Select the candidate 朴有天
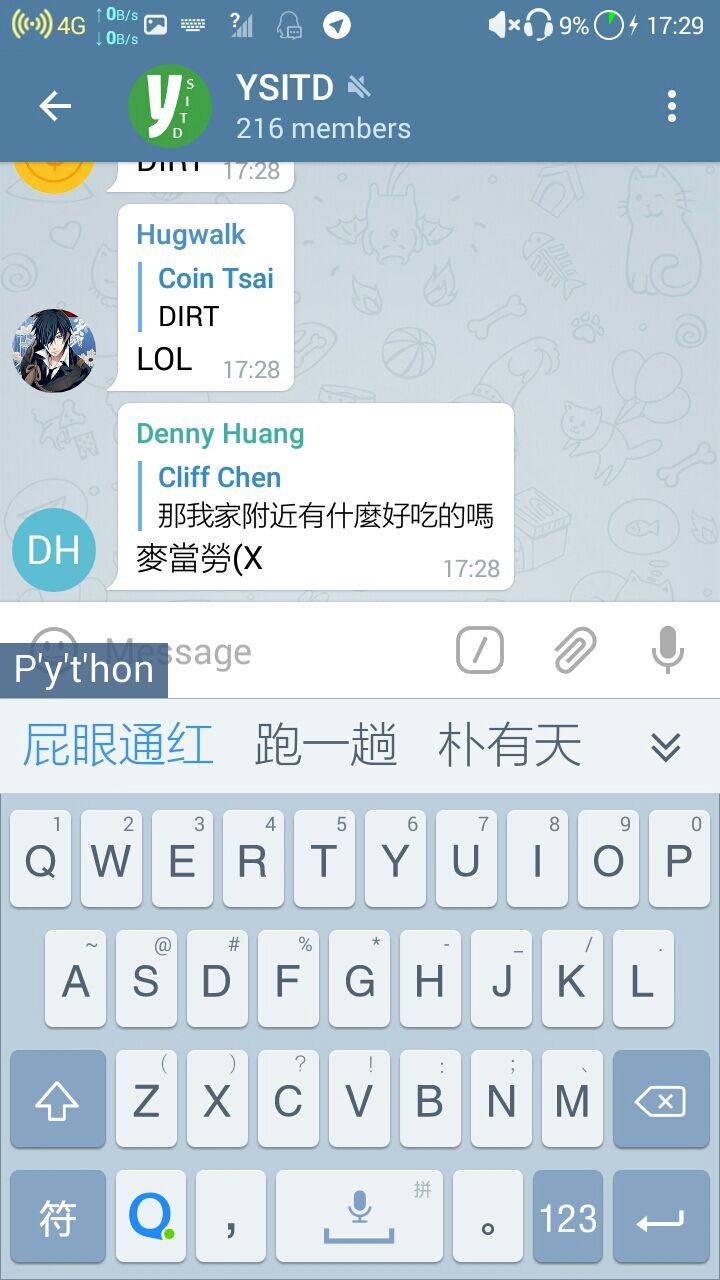Image resolution: width=720 pixels, height=1280 pixels. 509,746
